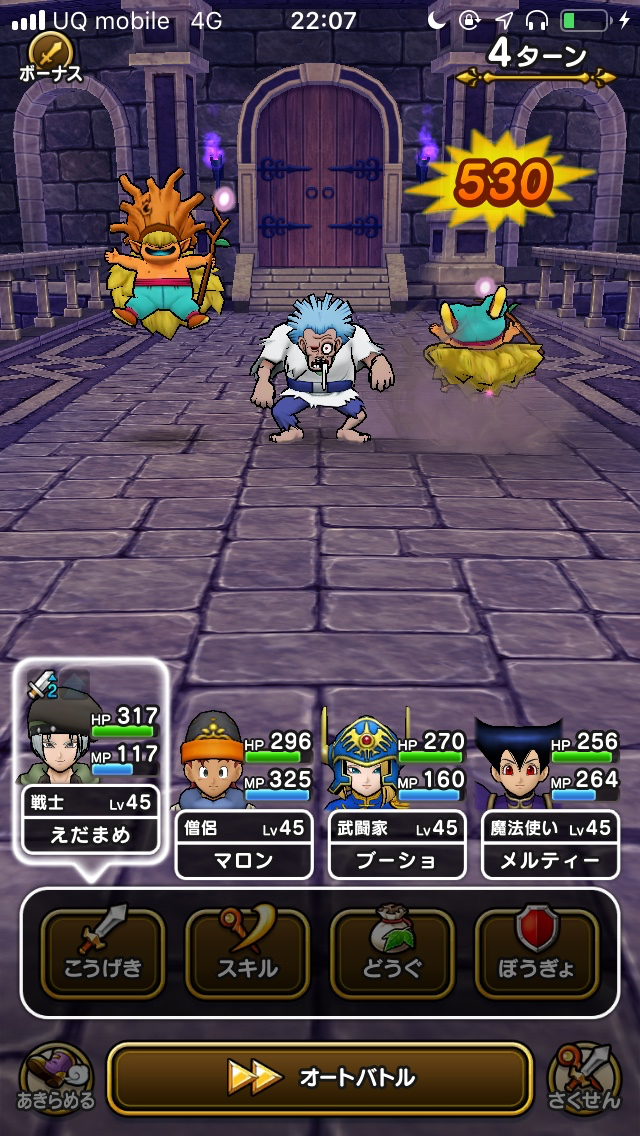
Task: Open the スキル skill menu
Action: [248, 952]
